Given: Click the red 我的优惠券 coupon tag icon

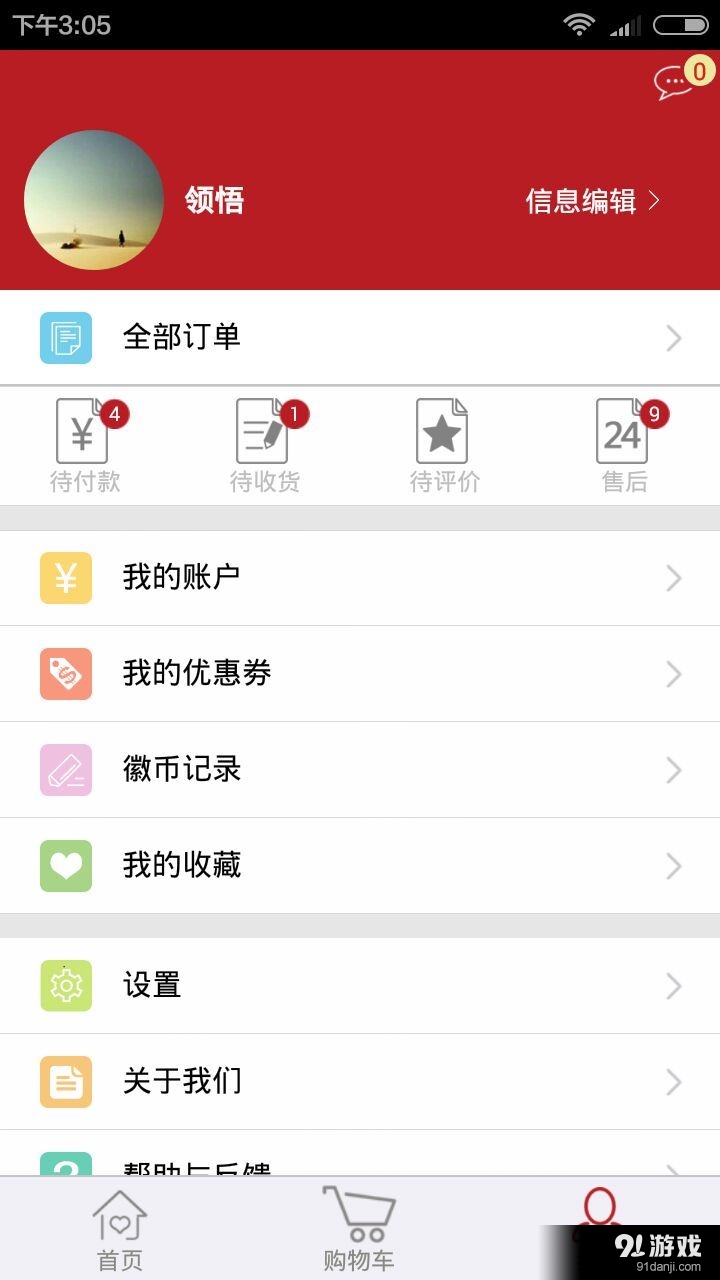Looking at the screenshot, I should (x=65, y=674).
